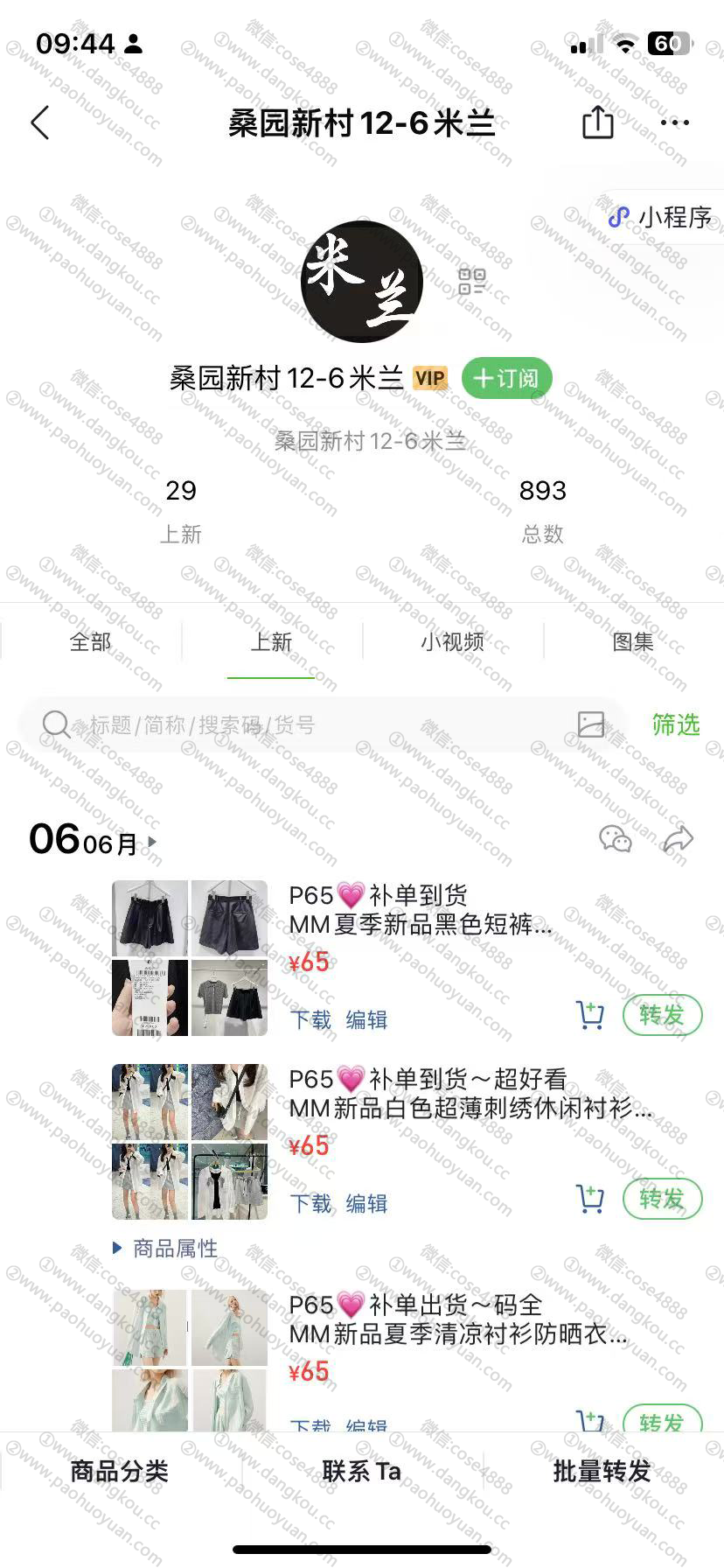
Task: Open the 筛选 filter
Action: coord(676,724)
